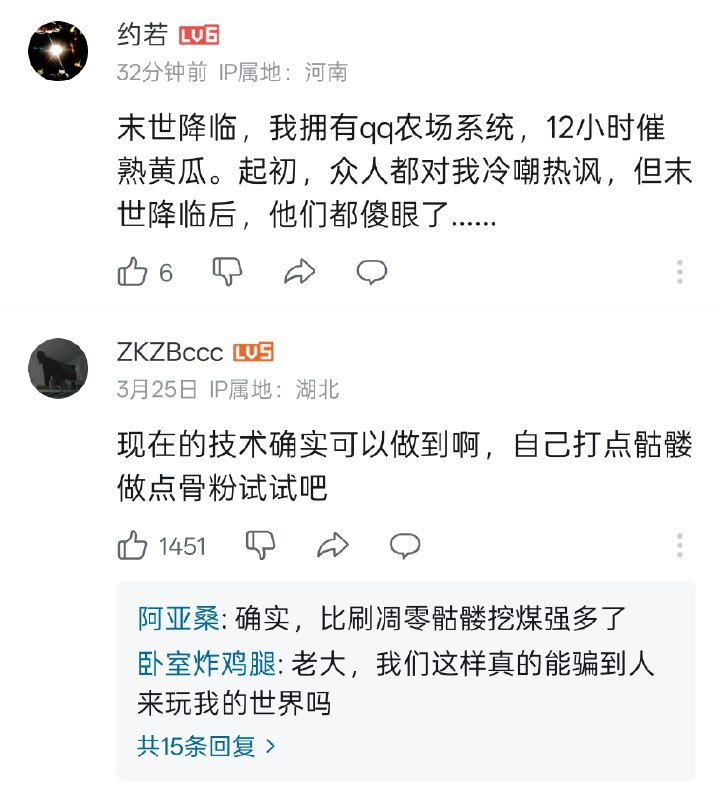Expand 共15条回复 replies
The height and width of the screenshot is (800, 720).
click(207, 746)
